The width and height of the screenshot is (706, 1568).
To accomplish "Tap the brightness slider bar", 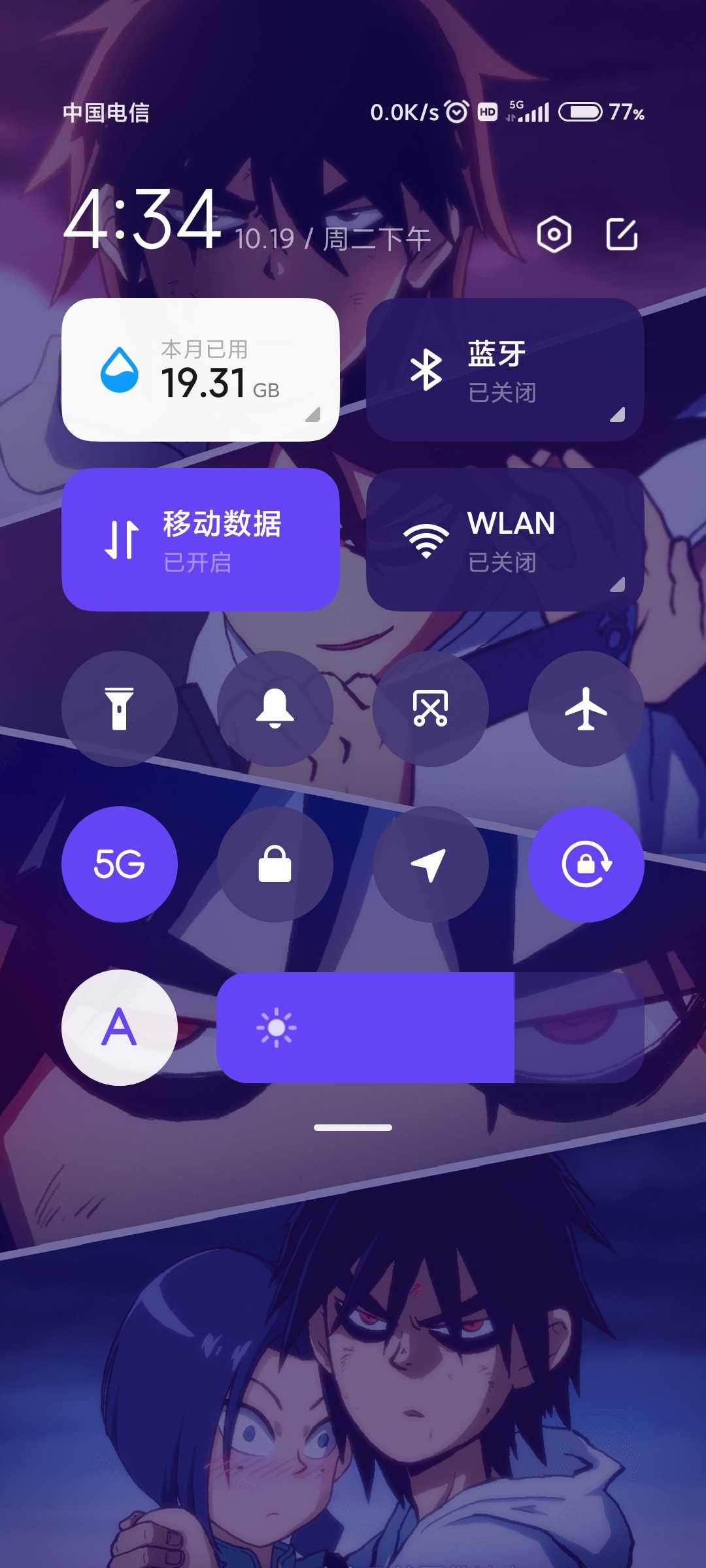I will point(431,1028).
